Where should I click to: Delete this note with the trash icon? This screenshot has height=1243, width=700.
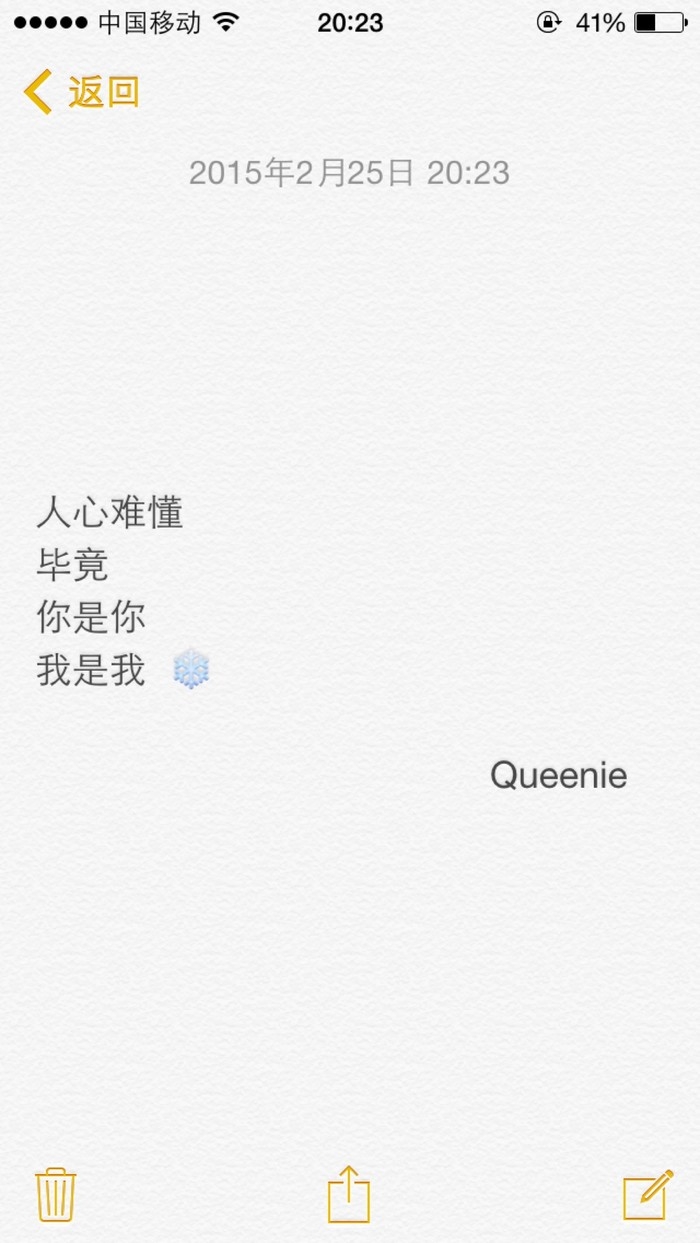point(56,1194)
